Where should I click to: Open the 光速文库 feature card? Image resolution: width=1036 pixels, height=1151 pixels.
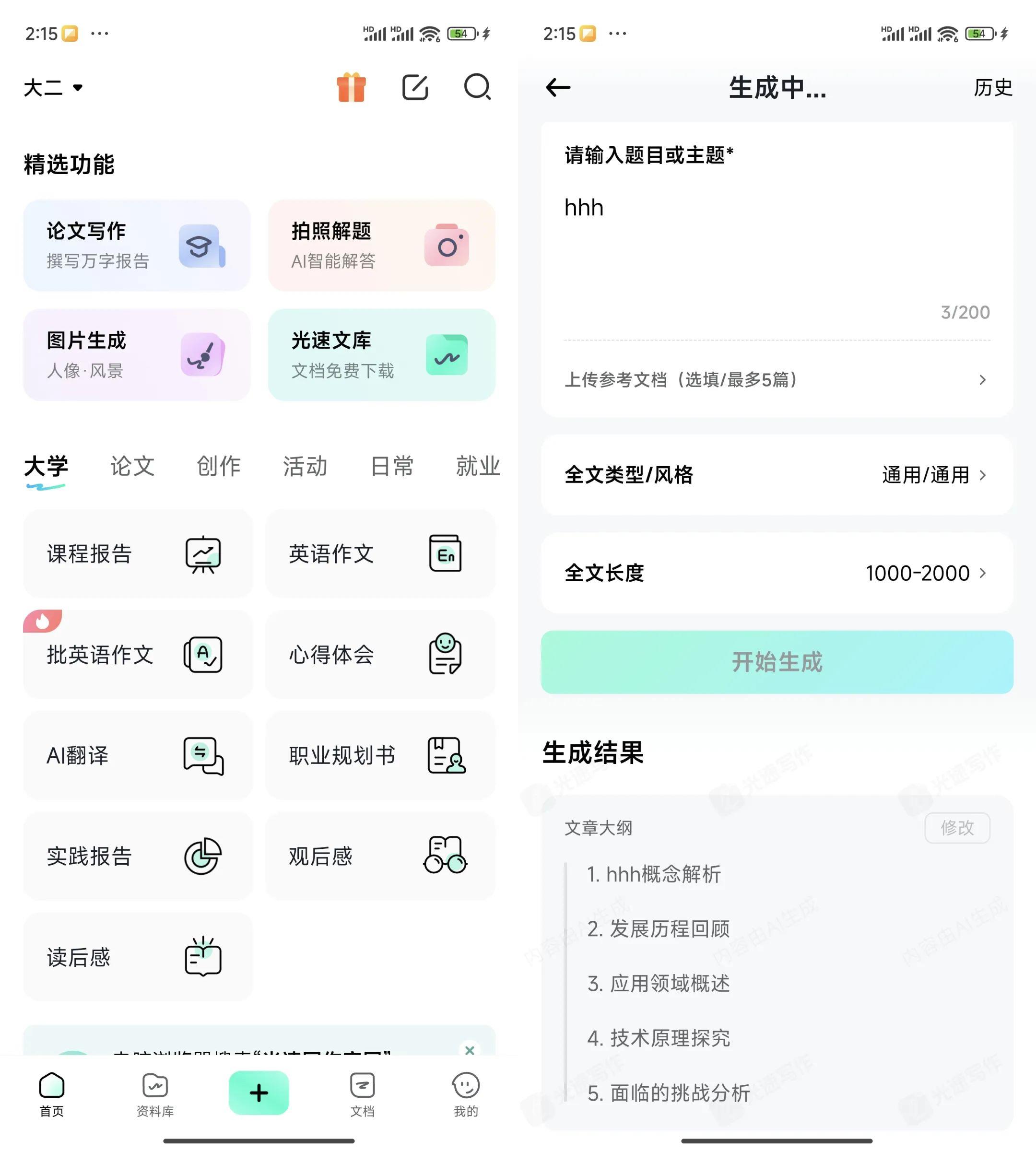[x=381, y=354]
